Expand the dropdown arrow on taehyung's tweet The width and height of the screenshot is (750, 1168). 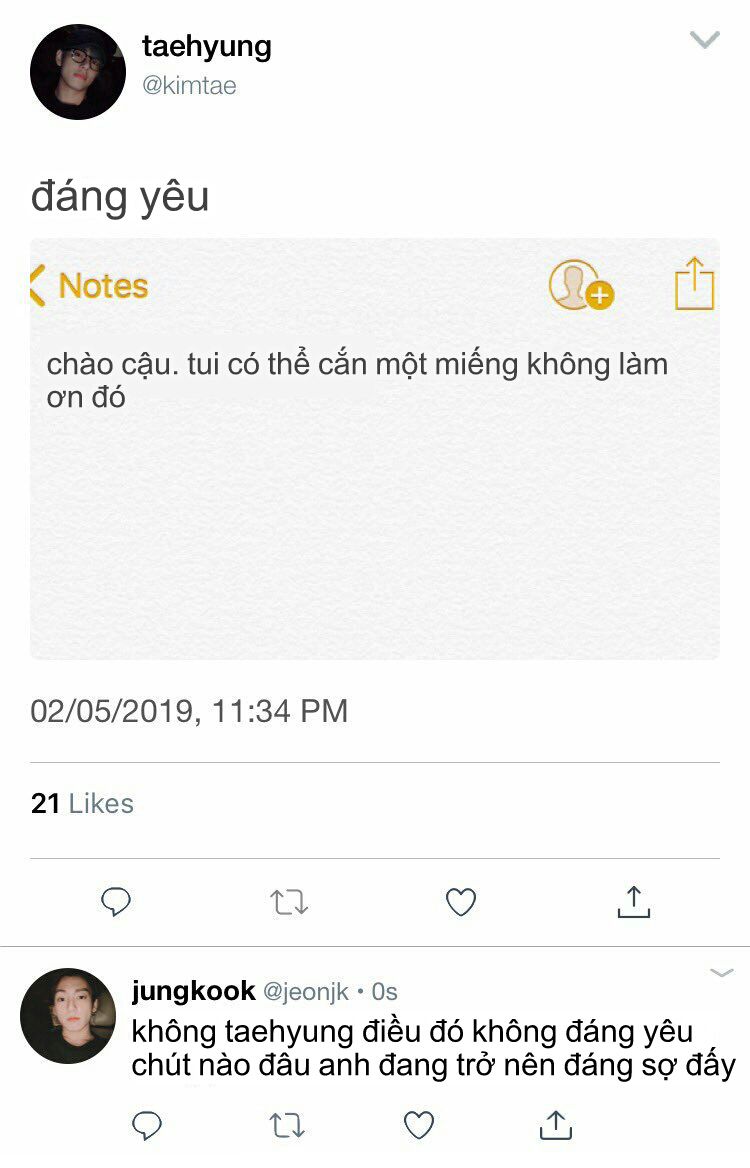[x=705, y=41]
